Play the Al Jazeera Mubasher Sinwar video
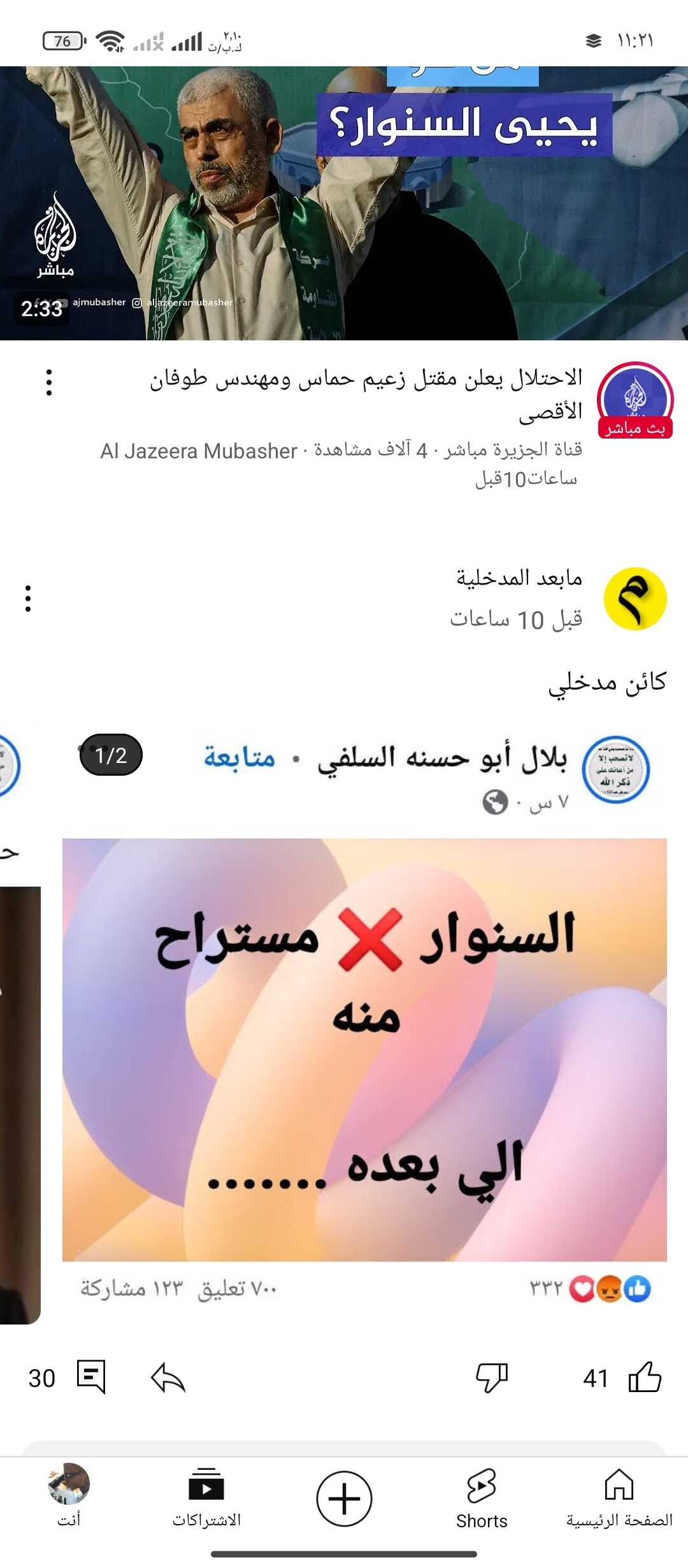 pos(344,203)
